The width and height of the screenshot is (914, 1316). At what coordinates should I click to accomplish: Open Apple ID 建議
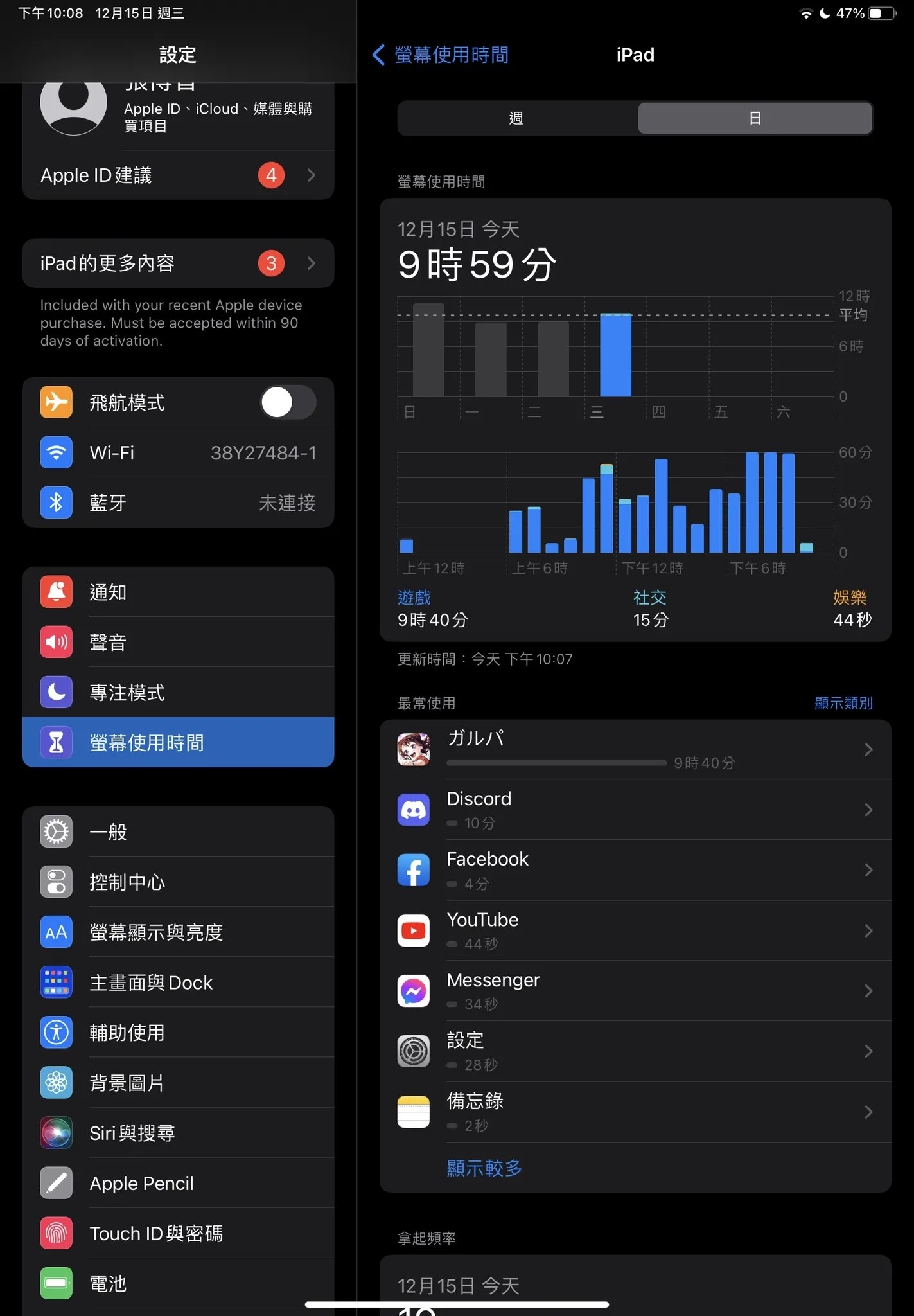pyautogui.click(x=178, y=175)
